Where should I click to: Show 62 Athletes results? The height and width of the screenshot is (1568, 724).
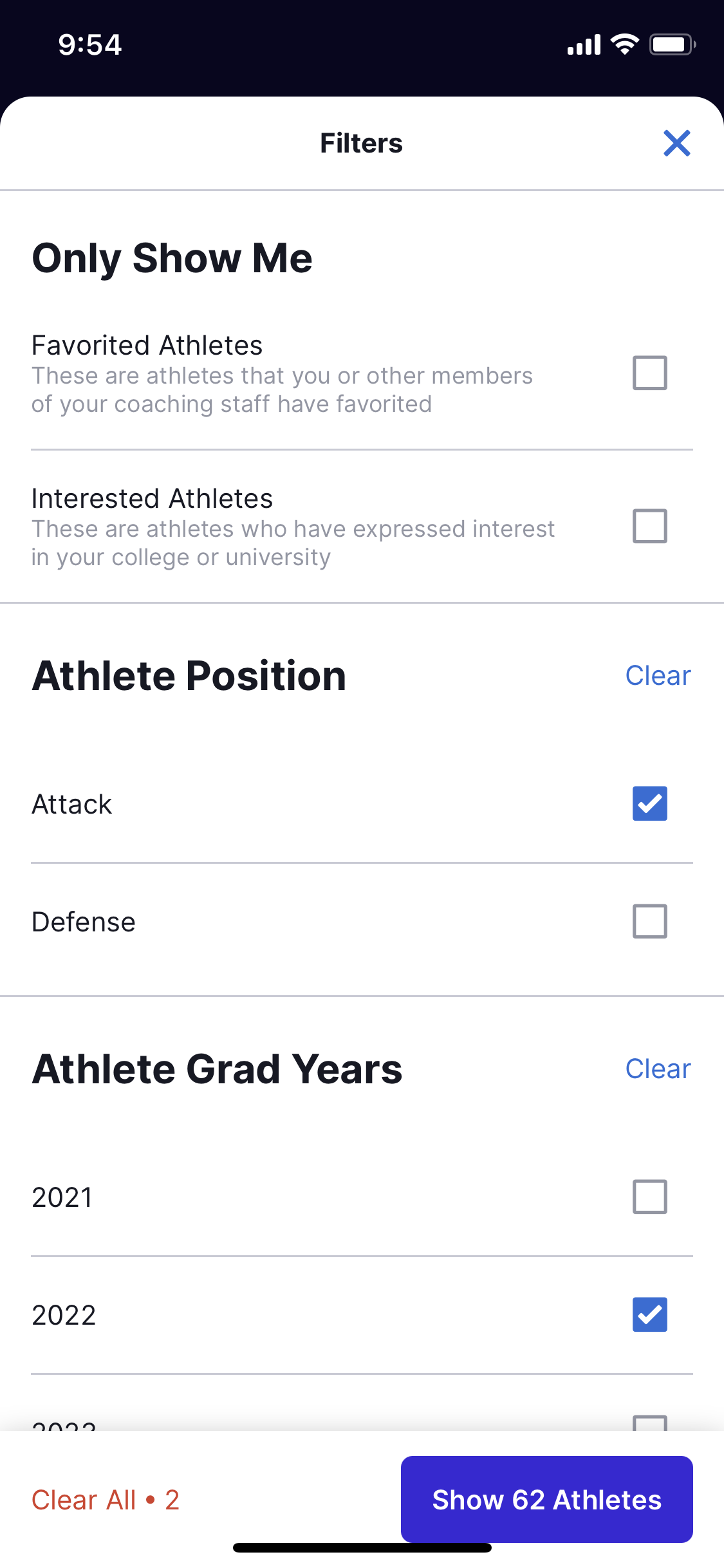tap(546, 1499)
